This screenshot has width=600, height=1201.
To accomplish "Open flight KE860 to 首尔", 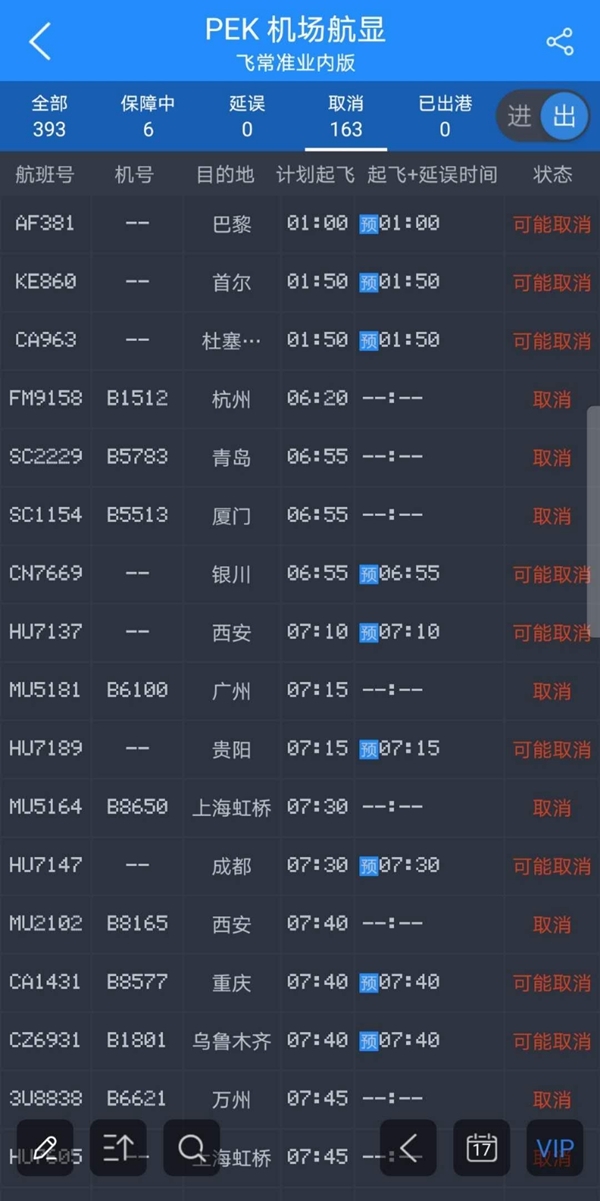I will pyautogui.click(x=300, y=281).
